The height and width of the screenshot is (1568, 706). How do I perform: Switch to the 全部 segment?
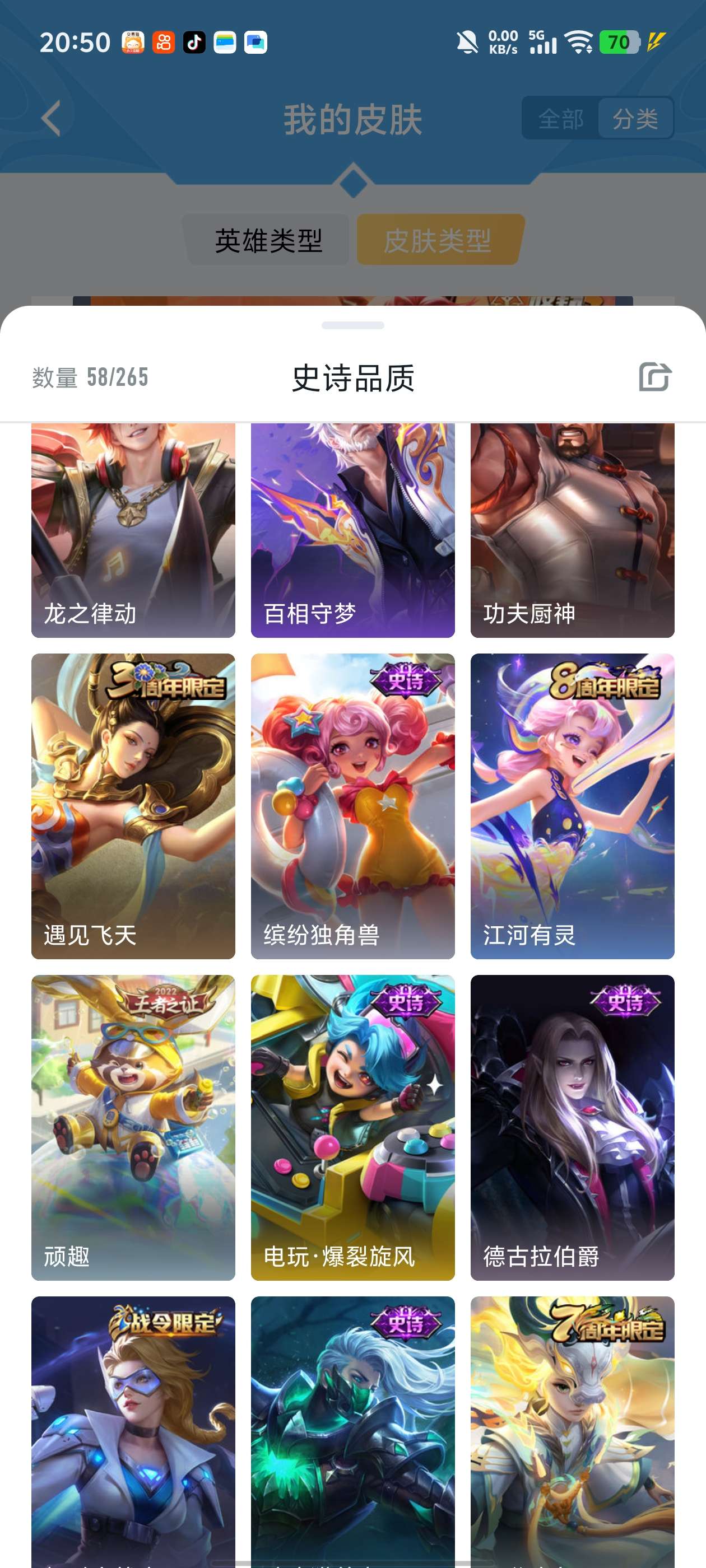[x=560, y=118]
